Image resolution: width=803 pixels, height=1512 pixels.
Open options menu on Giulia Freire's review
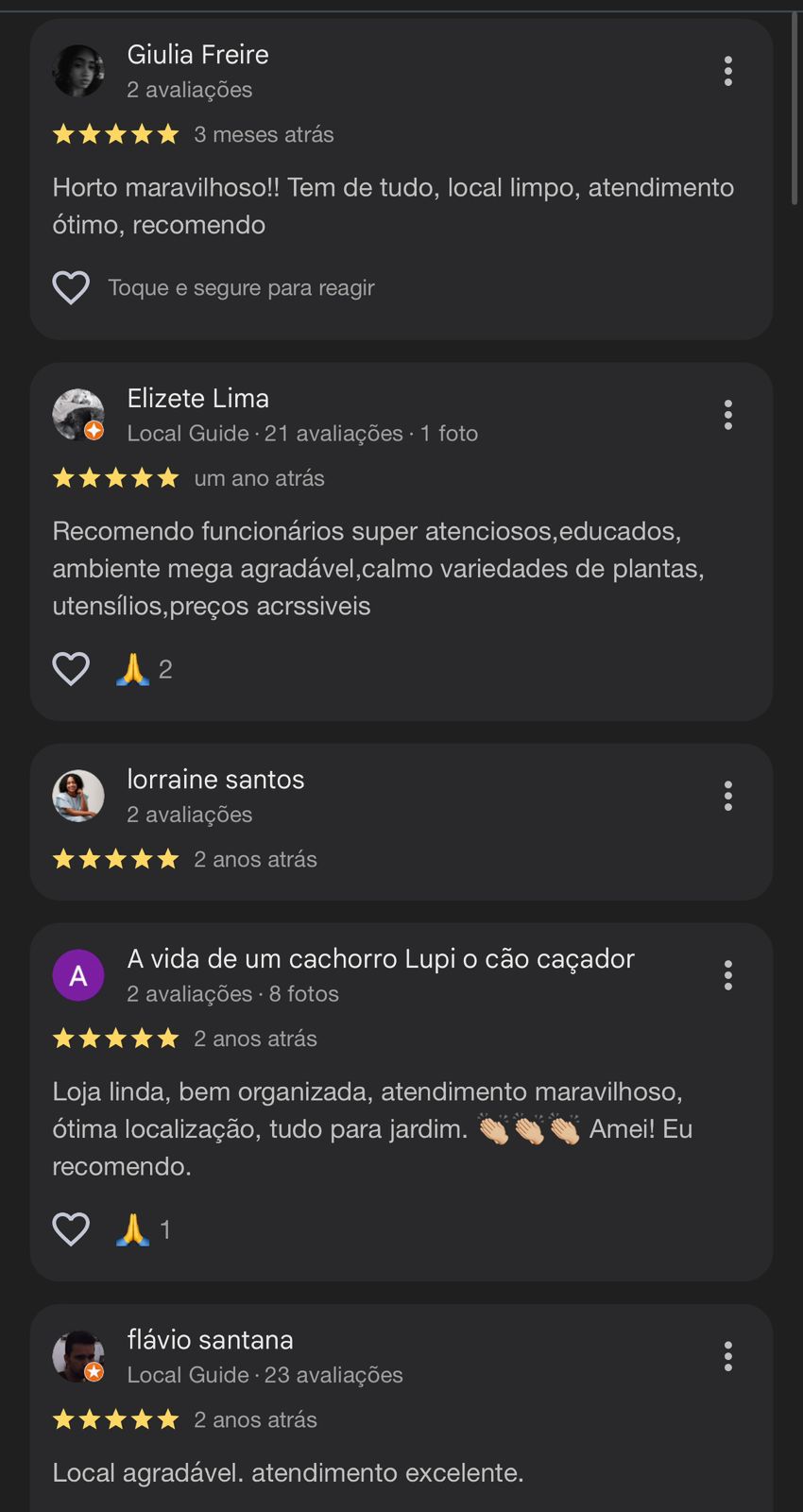tap(727, 71)
